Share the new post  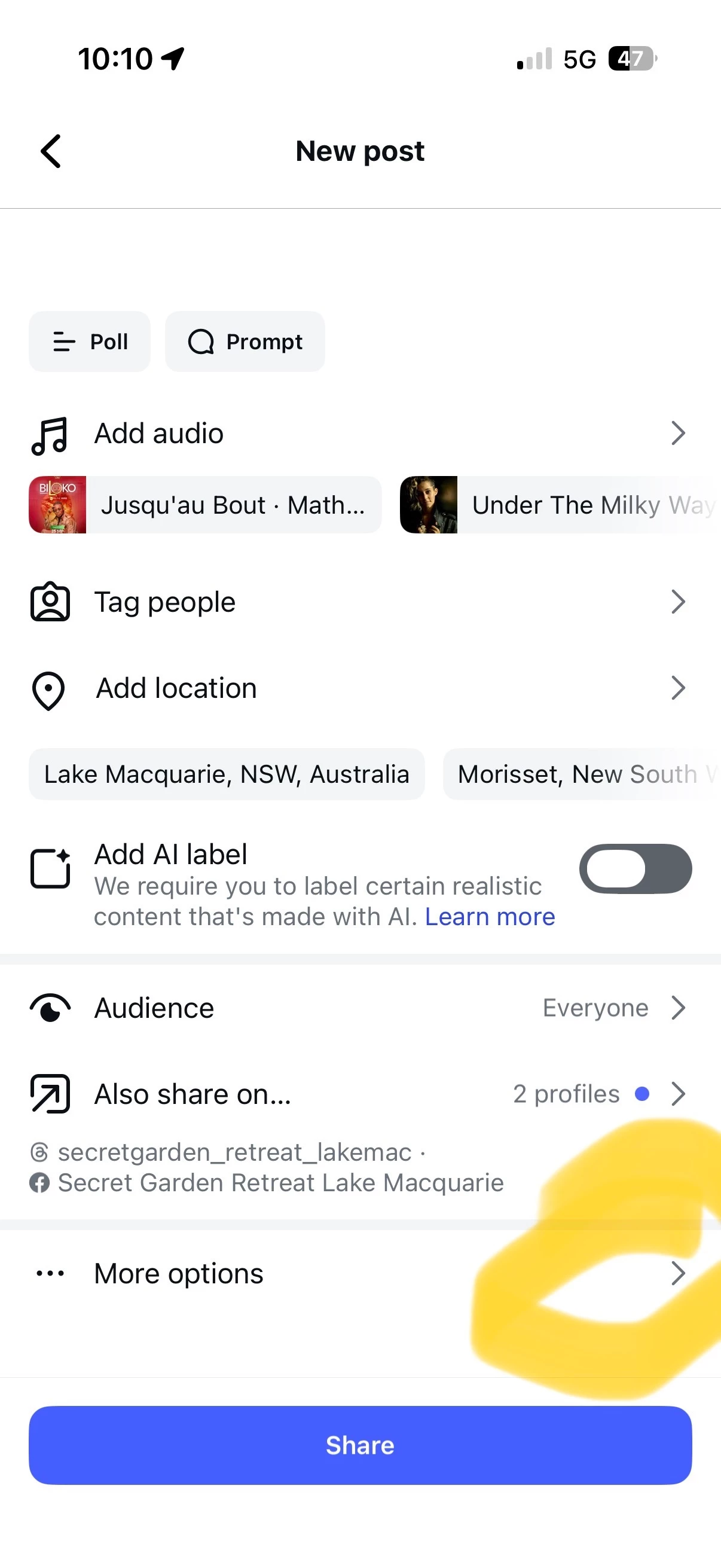click(360, 1445)
